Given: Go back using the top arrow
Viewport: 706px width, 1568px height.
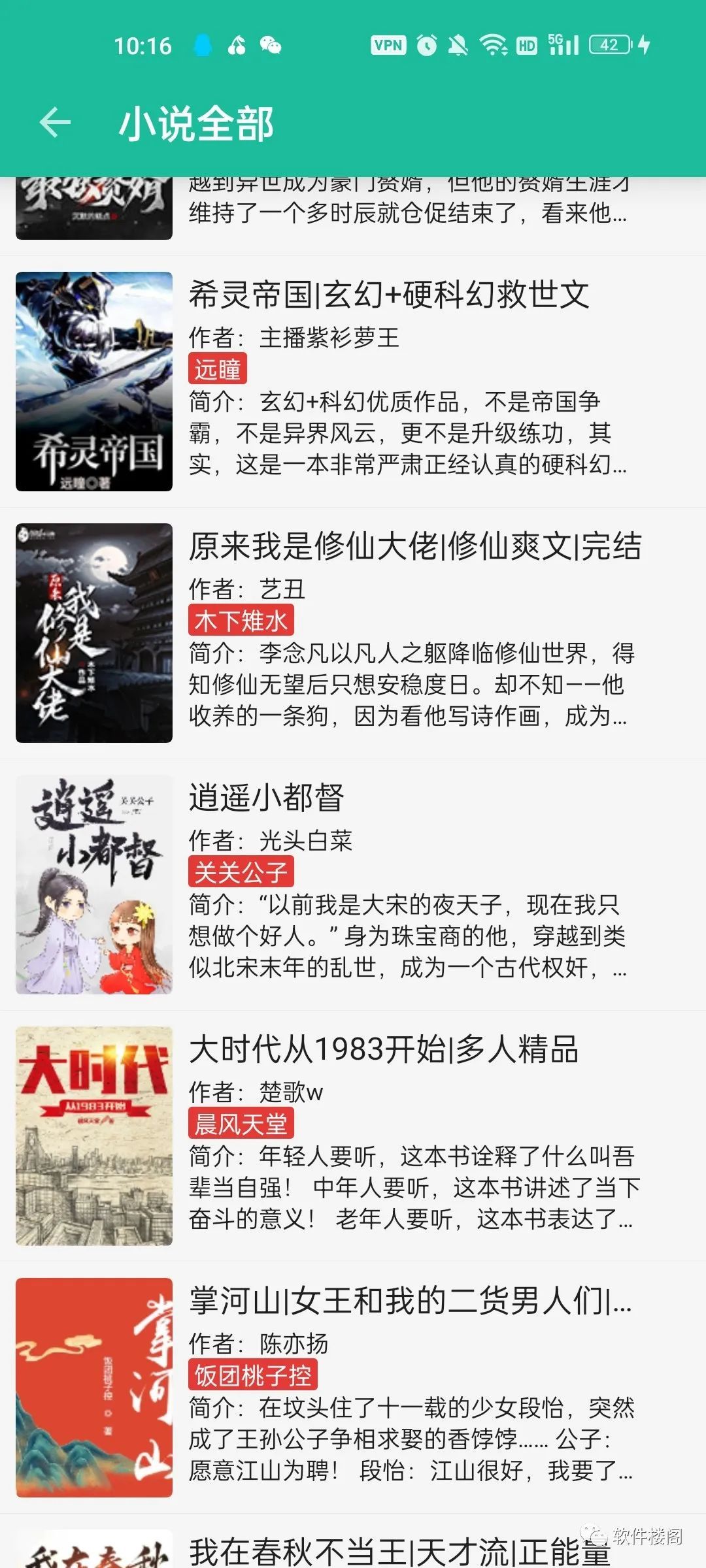Looking at the screenshot, I should point(55,122).
